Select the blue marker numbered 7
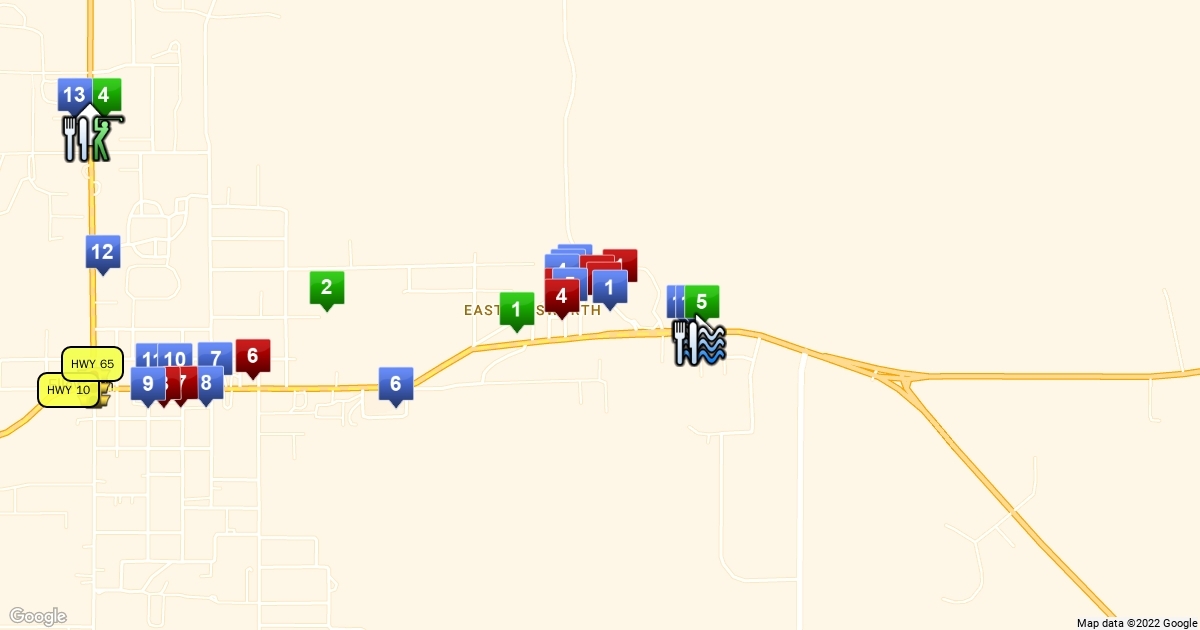Image resolution: width=1200 pixels, height=630 pixels. tap(216, 356)
